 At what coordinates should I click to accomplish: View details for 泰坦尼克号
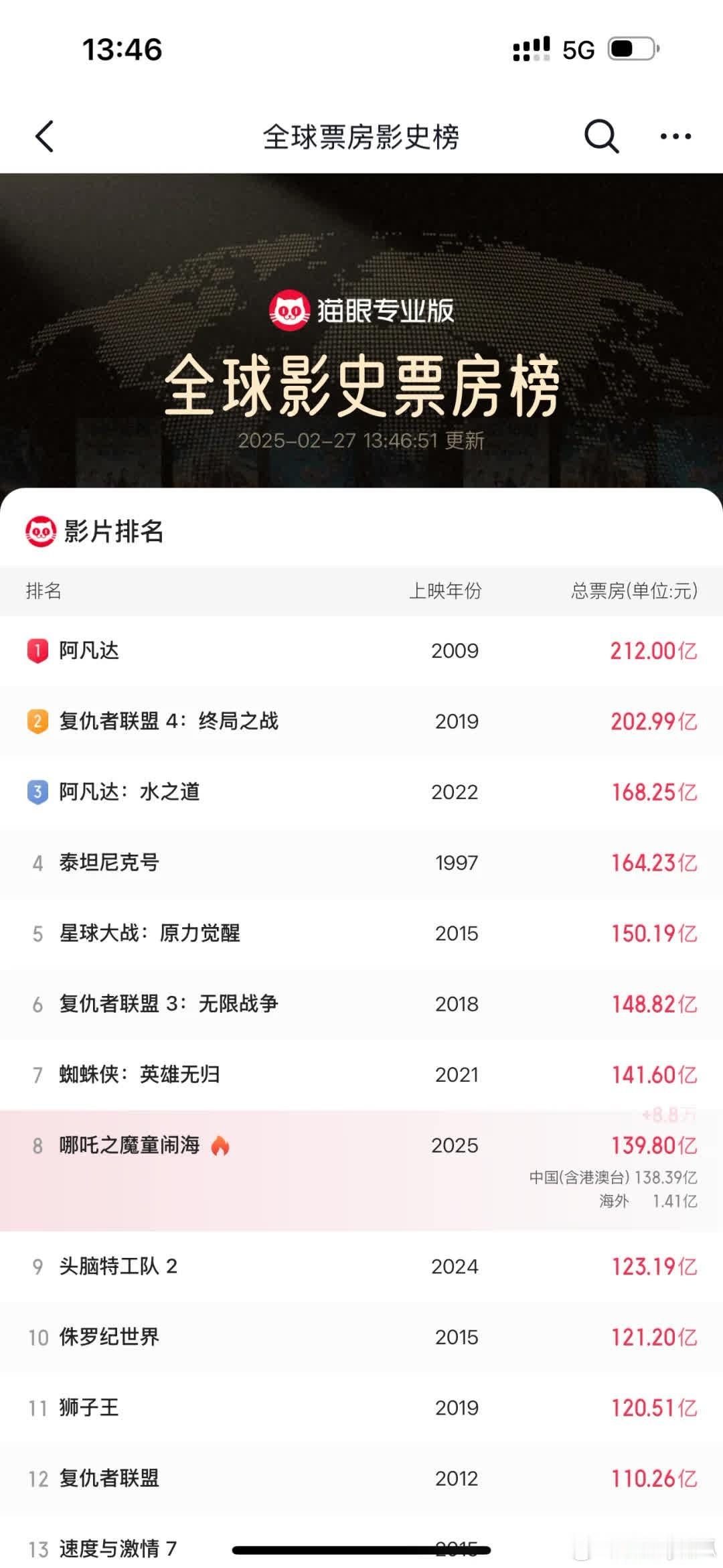pos(109,863)
